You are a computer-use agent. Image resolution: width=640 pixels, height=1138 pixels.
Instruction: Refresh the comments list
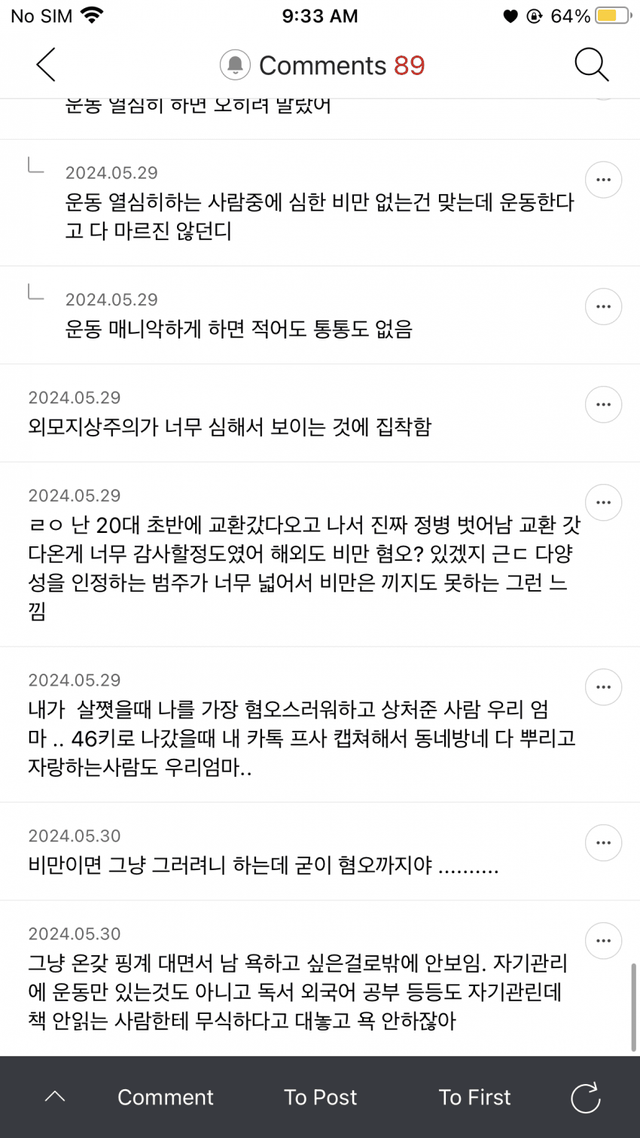tap(586, 1097)
